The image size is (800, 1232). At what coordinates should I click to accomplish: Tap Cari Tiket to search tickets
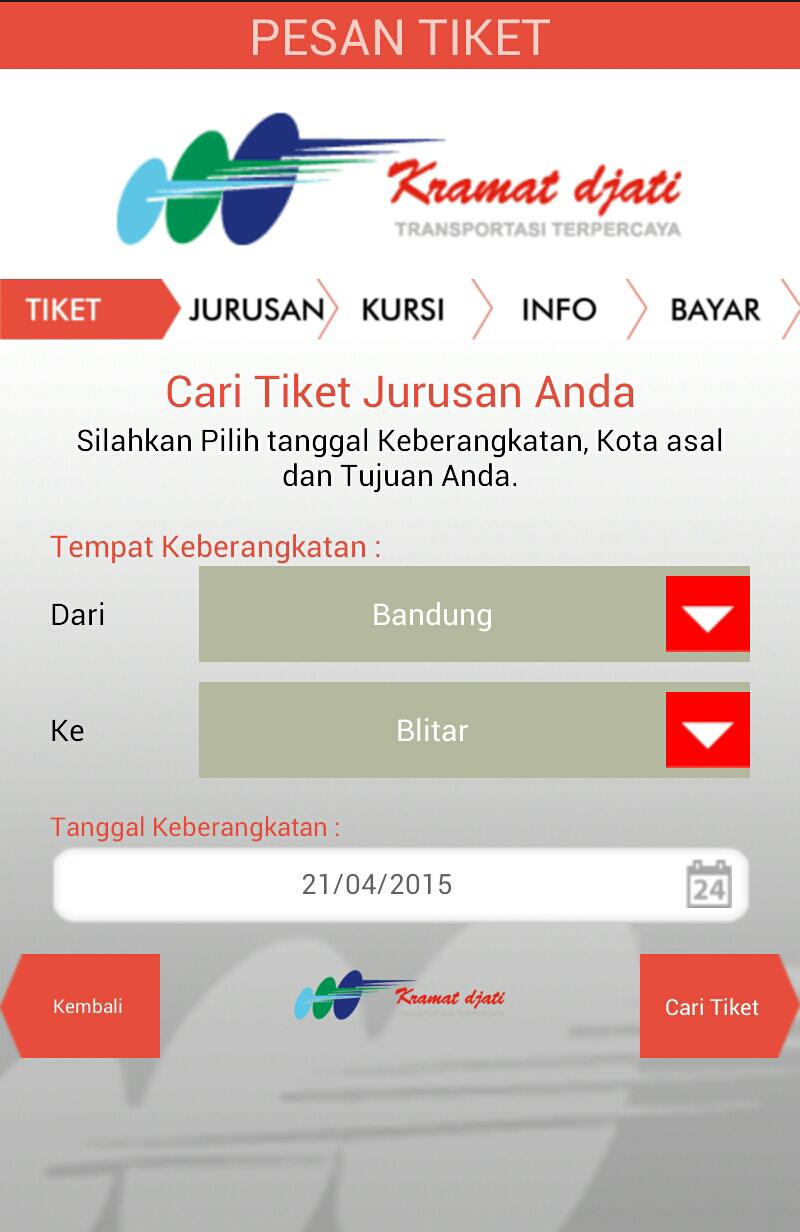pos(712,1006)
